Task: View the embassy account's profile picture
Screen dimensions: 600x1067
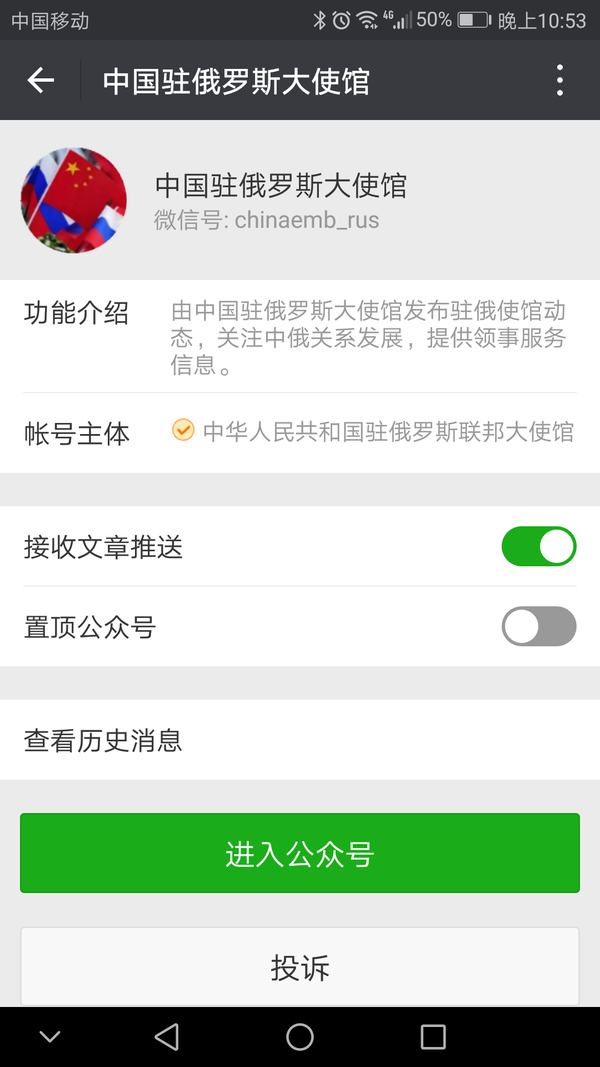Action: [x=74, y=201]
